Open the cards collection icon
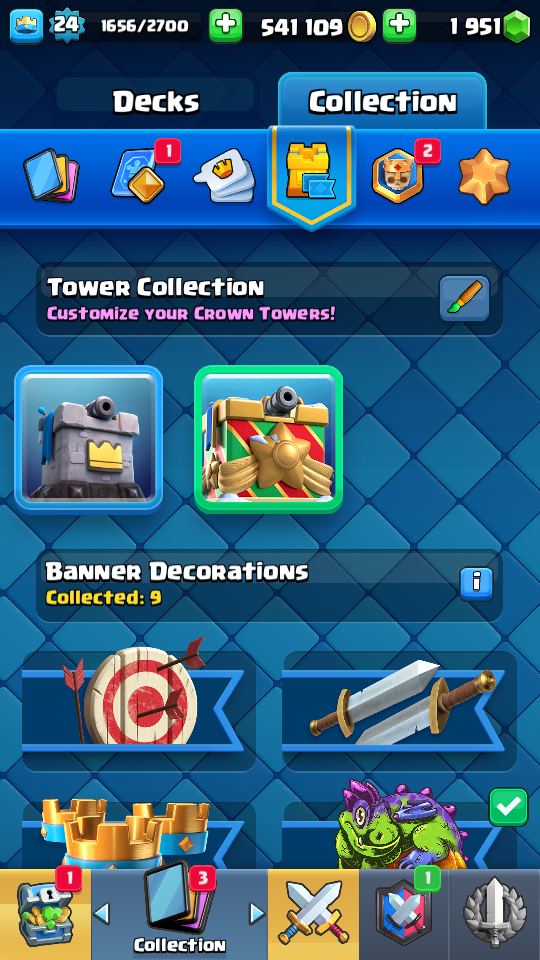 click(x=51, y=175)
